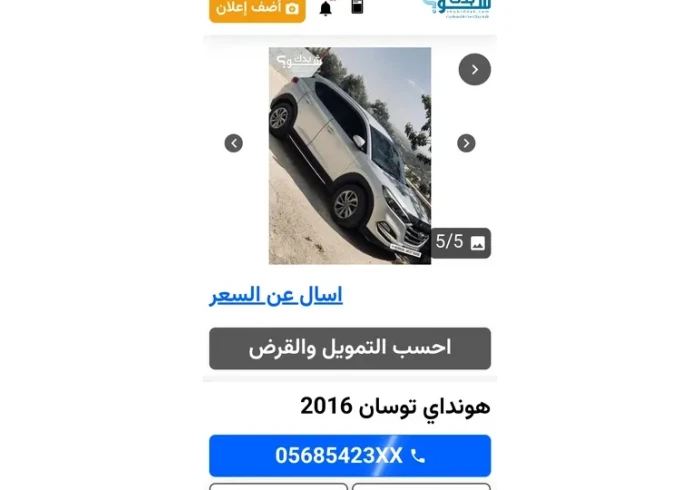Open the notifications bell
The height and width of the screenshot is (490, 700).
[325, 8]
